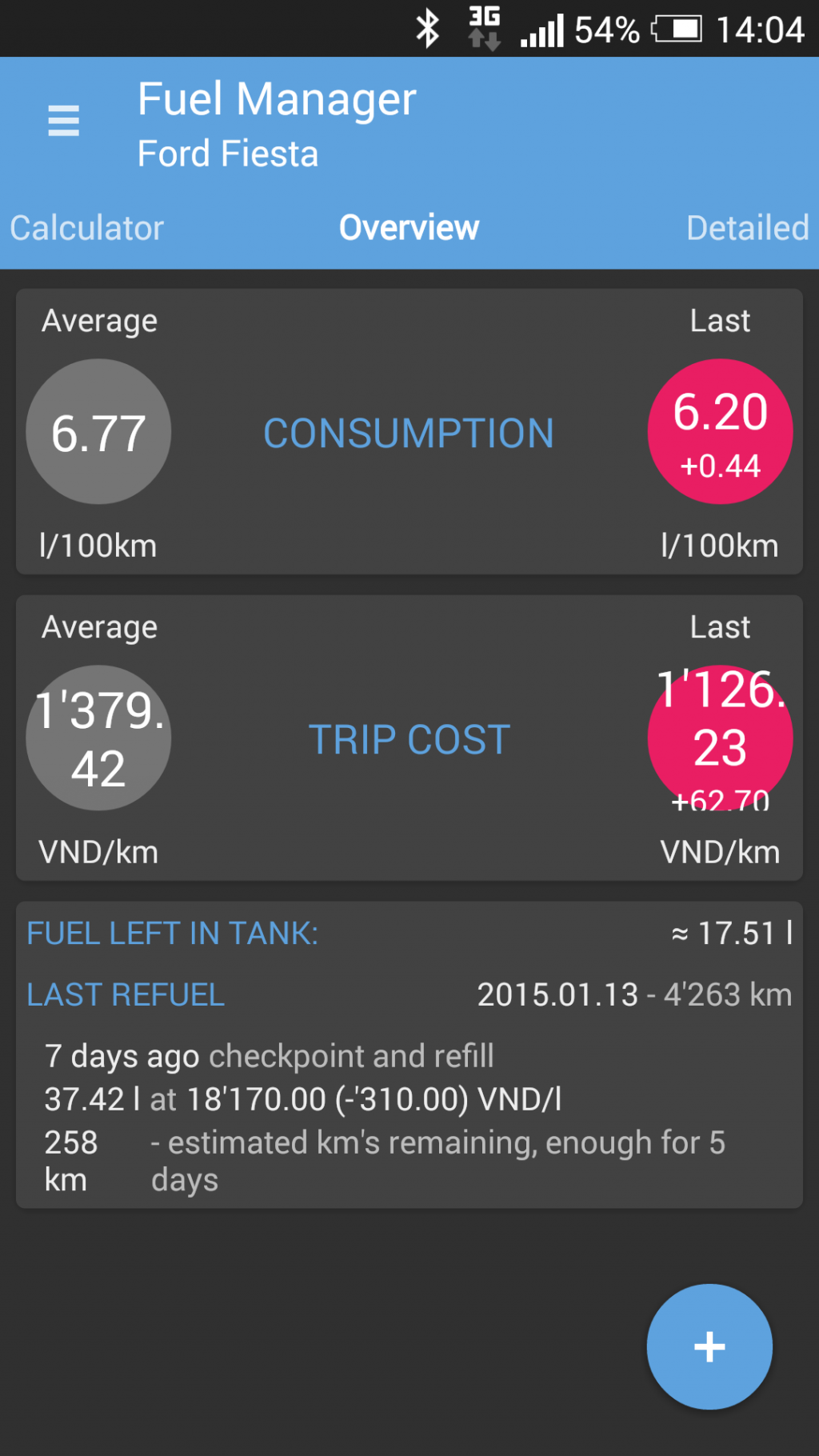Open the Consumption card
The height and width of the screenshot is (1456, 819).
(x=409, y=432)
